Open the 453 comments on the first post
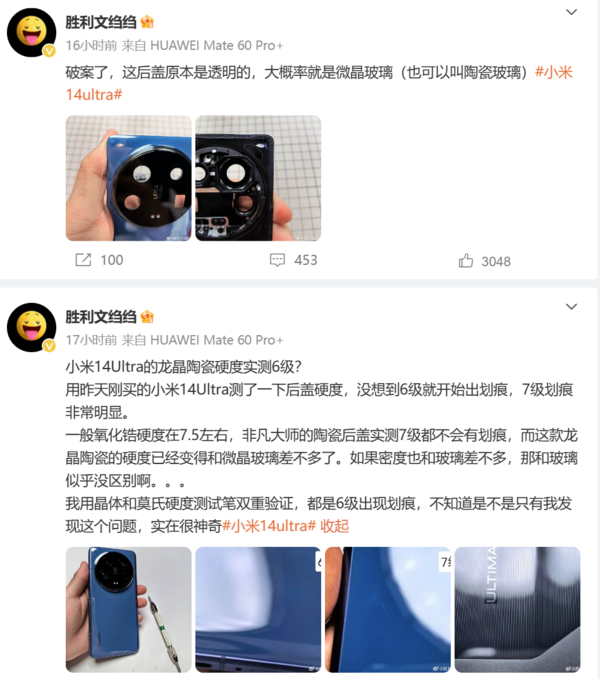Viewport: 600px width, 679px height. point(293,260)
